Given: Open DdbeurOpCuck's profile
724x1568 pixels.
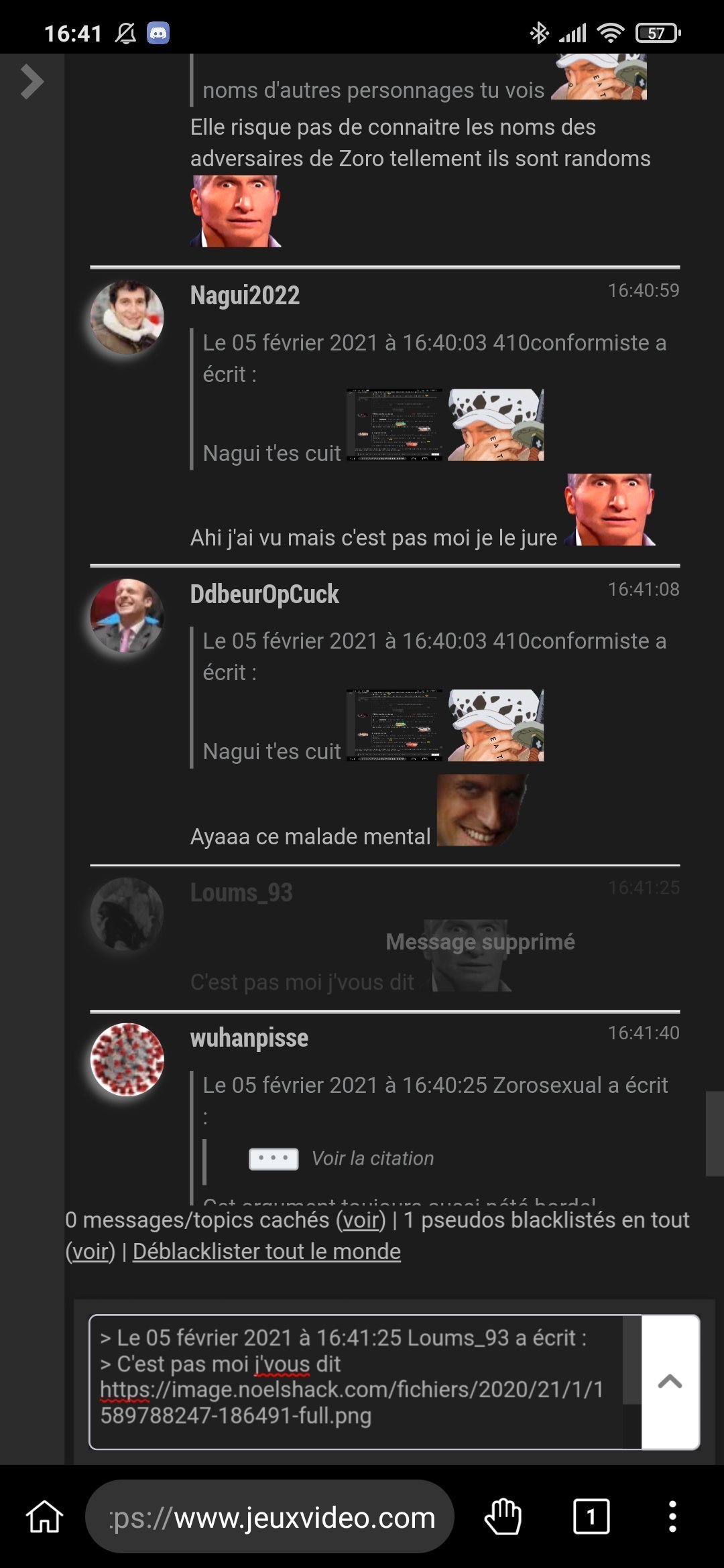Looking at the screenshot, I should 264,594.
